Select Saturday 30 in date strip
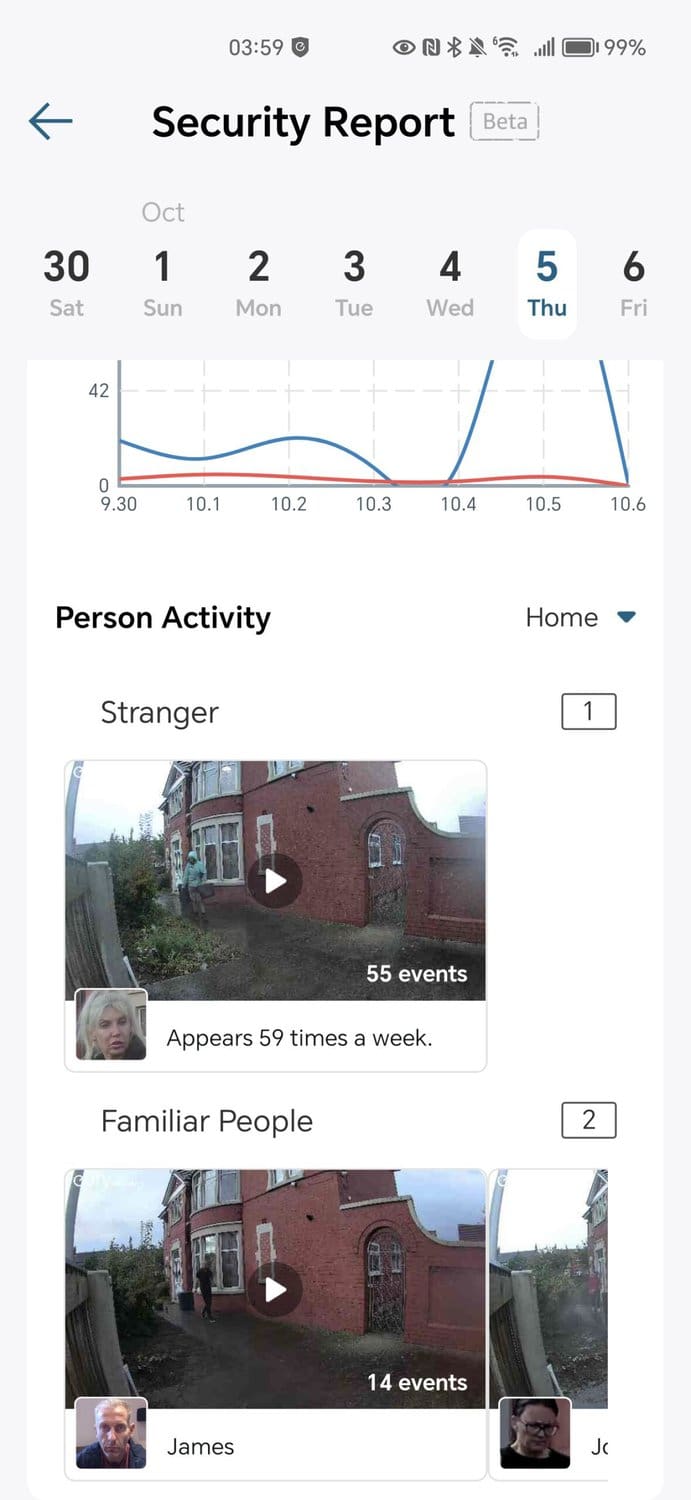The height and width of the screenshot is (1500, 691). 66,282
